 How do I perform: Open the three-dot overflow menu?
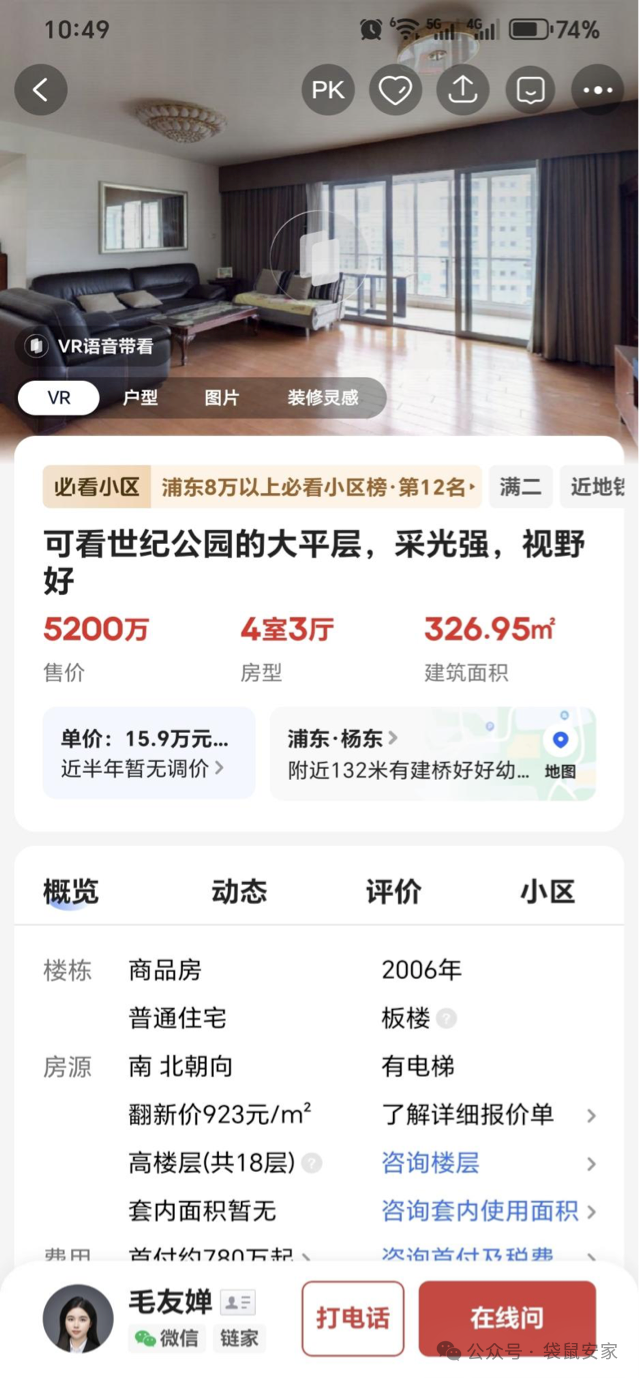tap(597, 90)
